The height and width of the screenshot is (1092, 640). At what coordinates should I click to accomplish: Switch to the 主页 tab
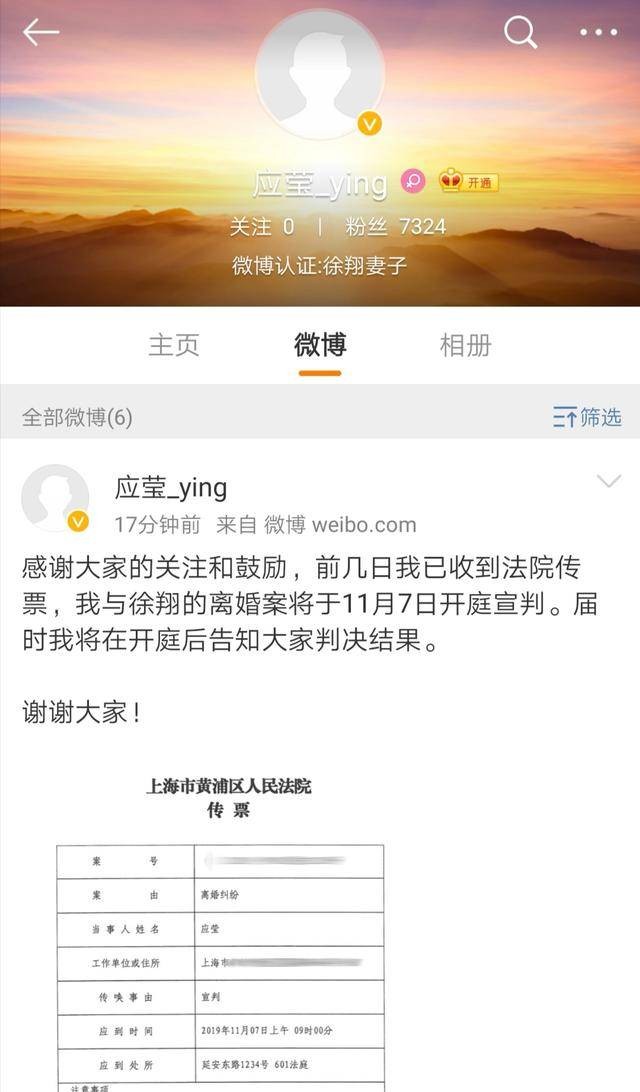174,345
